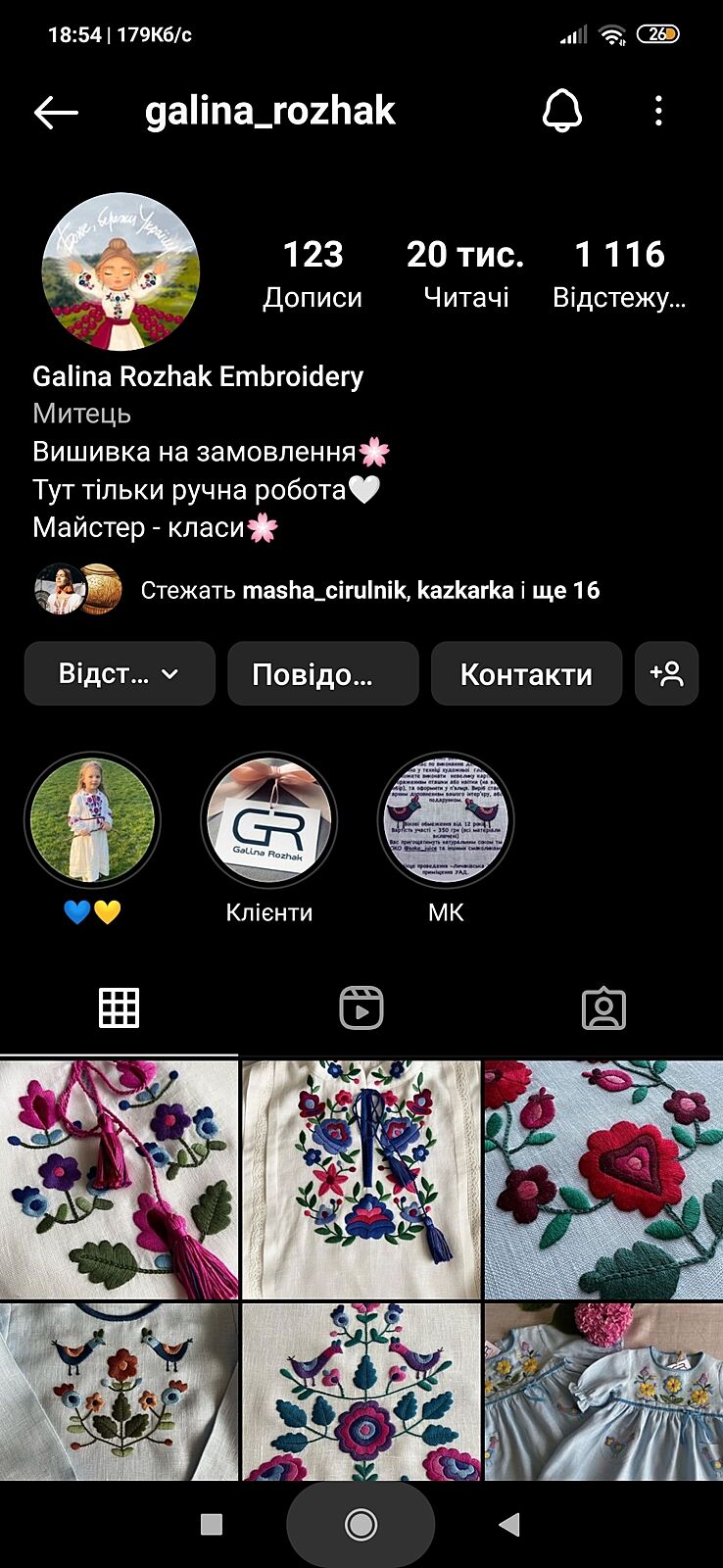Go back using the top arrow

tap(56, 113)
